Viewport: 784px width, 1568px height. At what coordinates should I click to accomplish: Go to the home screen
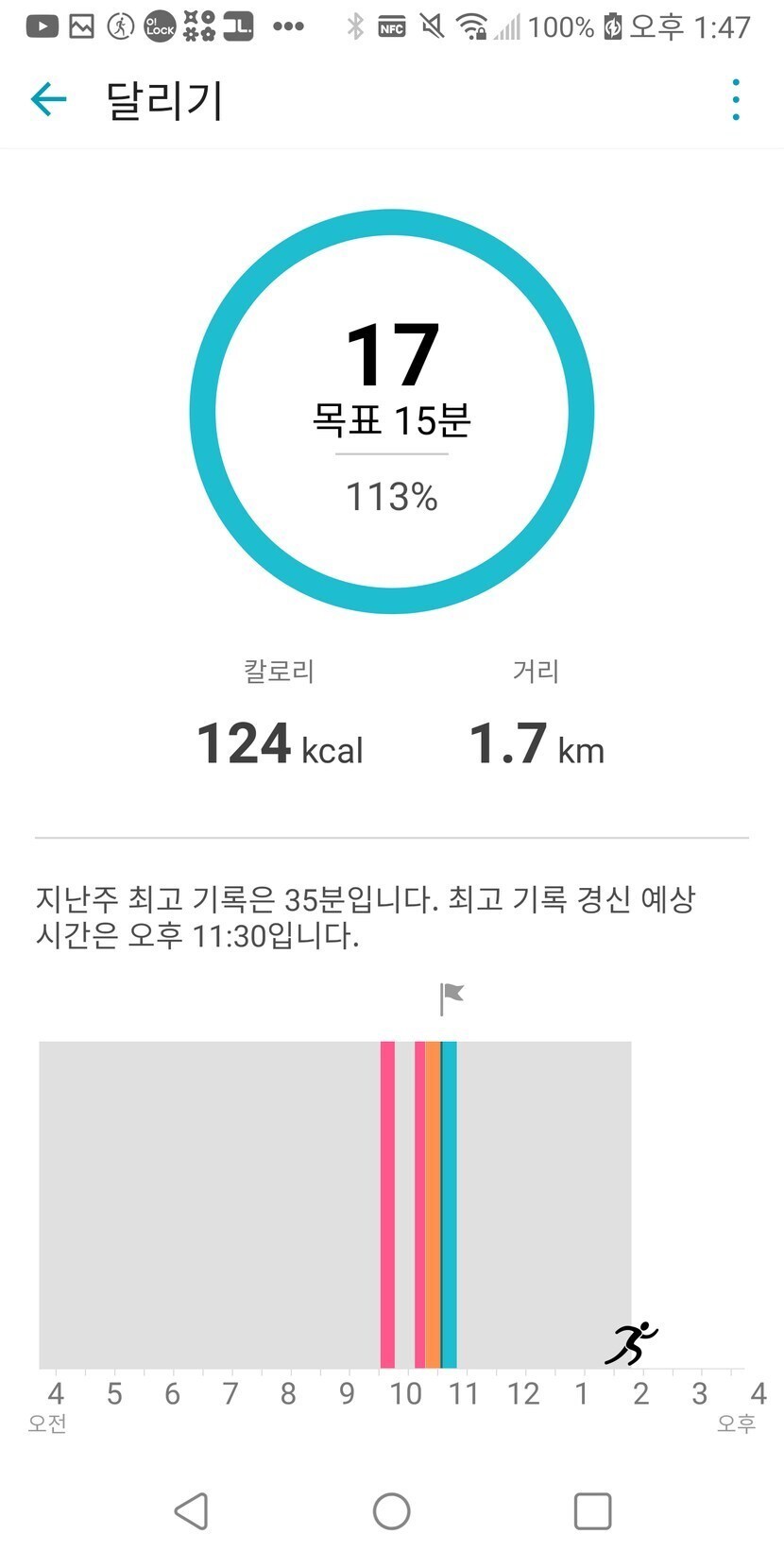(x=391, y=1510)
